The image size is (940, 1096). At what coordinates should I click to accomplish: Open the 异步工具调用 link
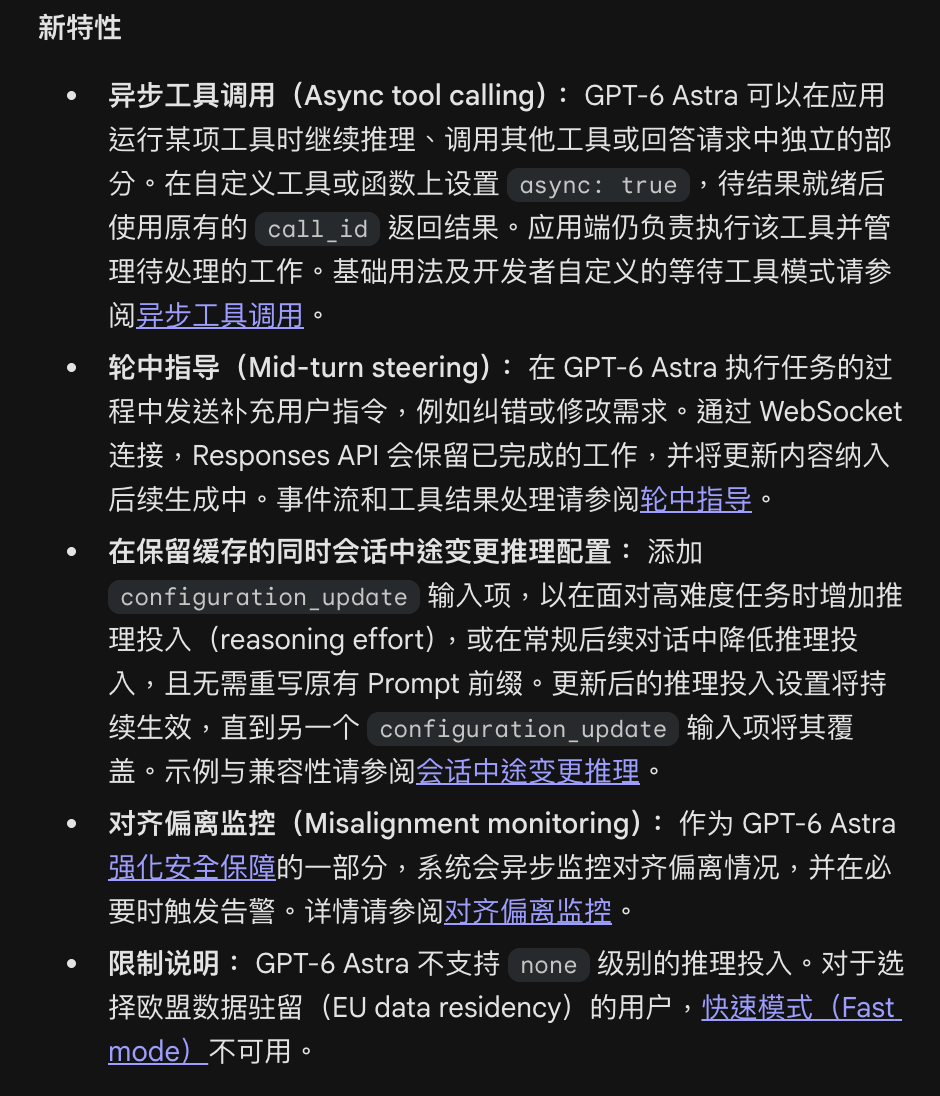[x=219, y=316]
